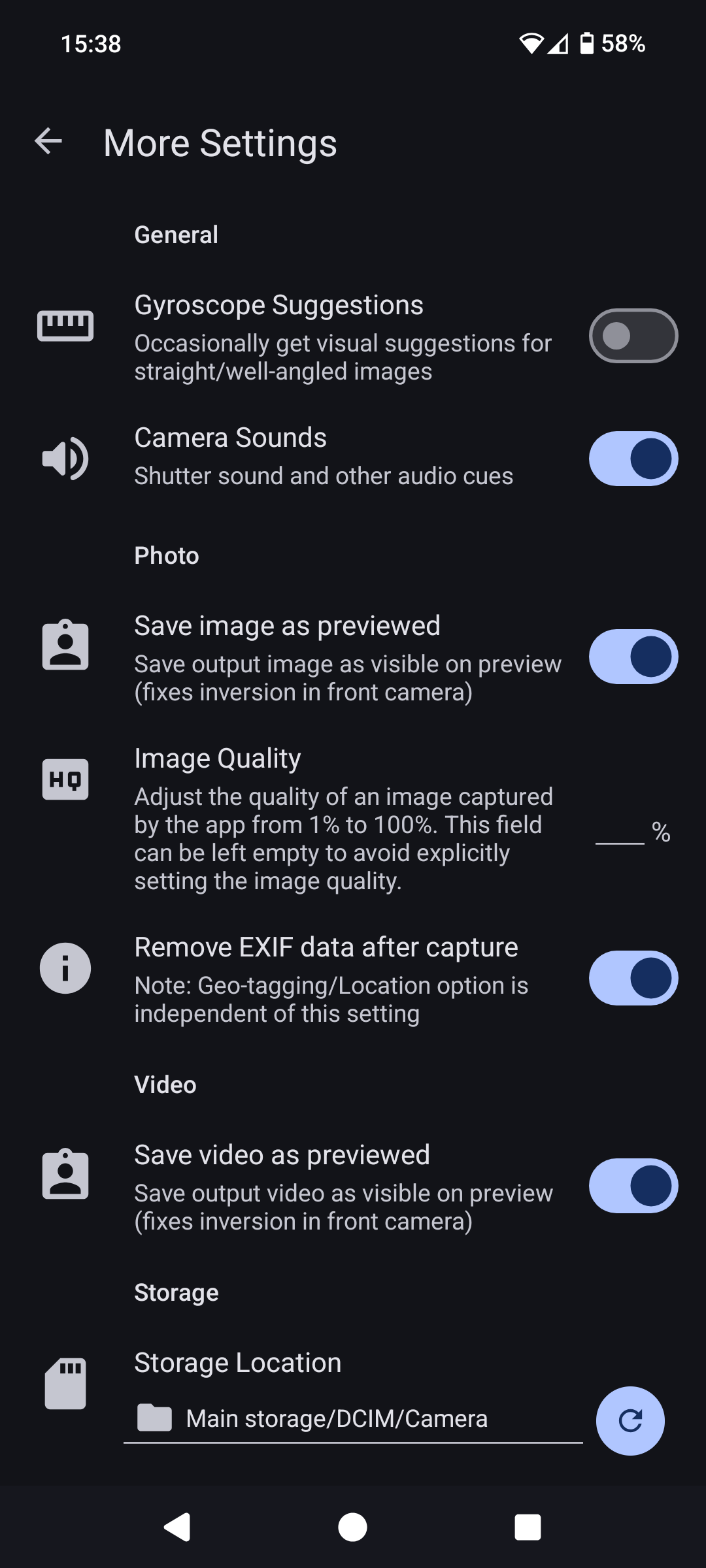Go back from More Settings

click(x=48, y=141)
